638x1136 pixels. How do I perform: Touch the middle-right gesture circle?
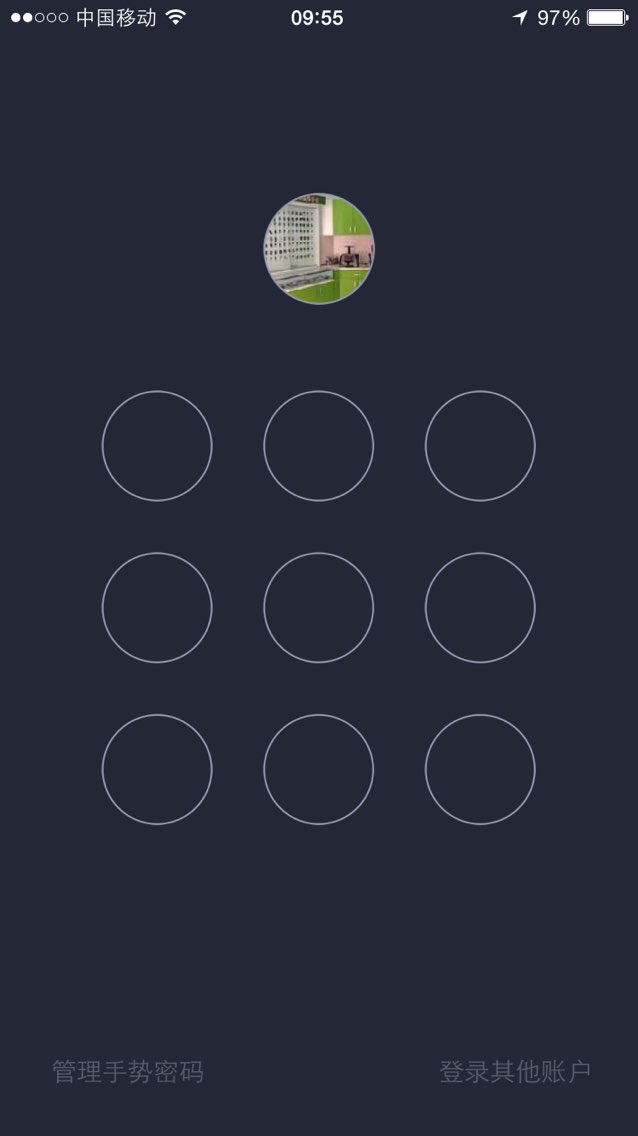pos(480,607)
